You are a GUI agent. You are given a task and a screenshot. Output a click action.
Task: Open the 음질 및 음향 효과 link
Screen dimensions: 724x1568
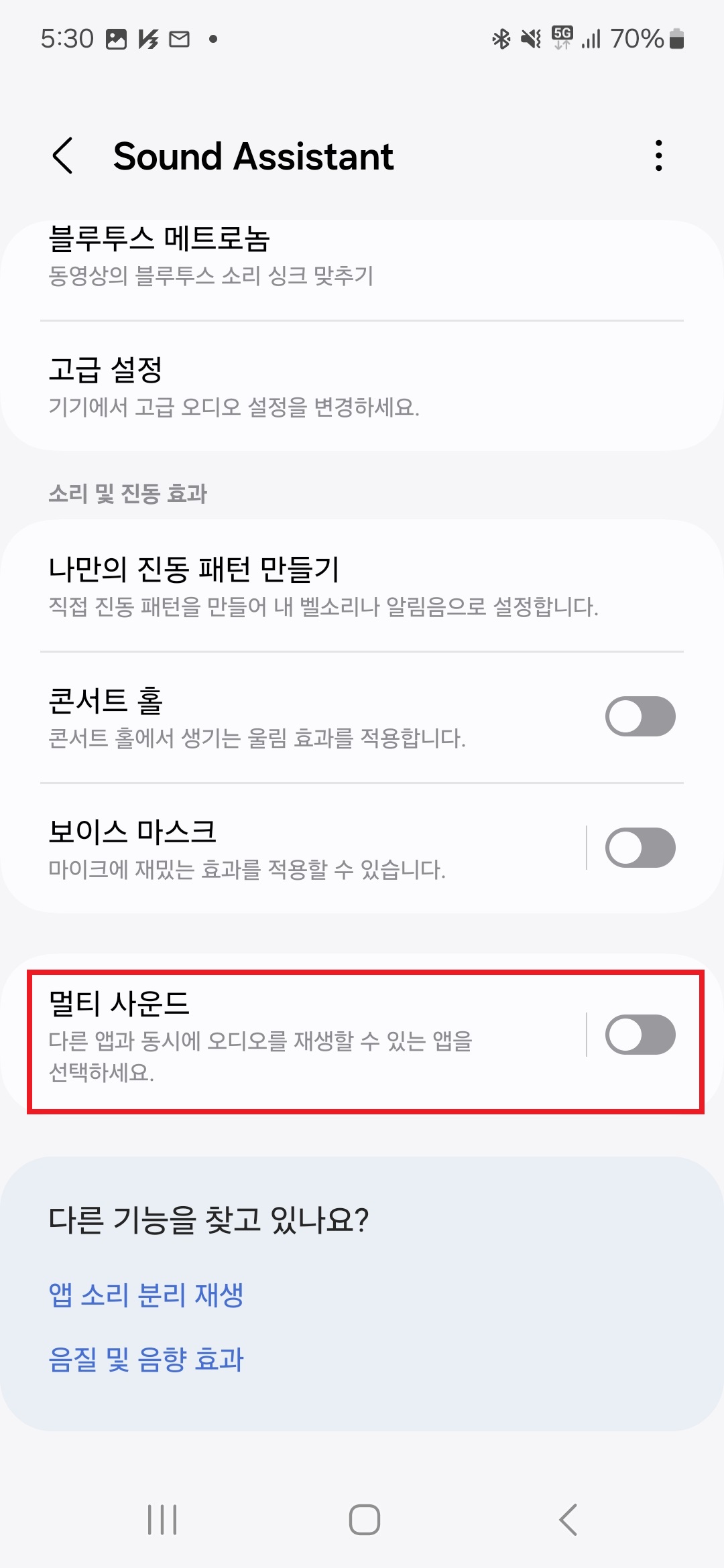(x=147, y=1358)
